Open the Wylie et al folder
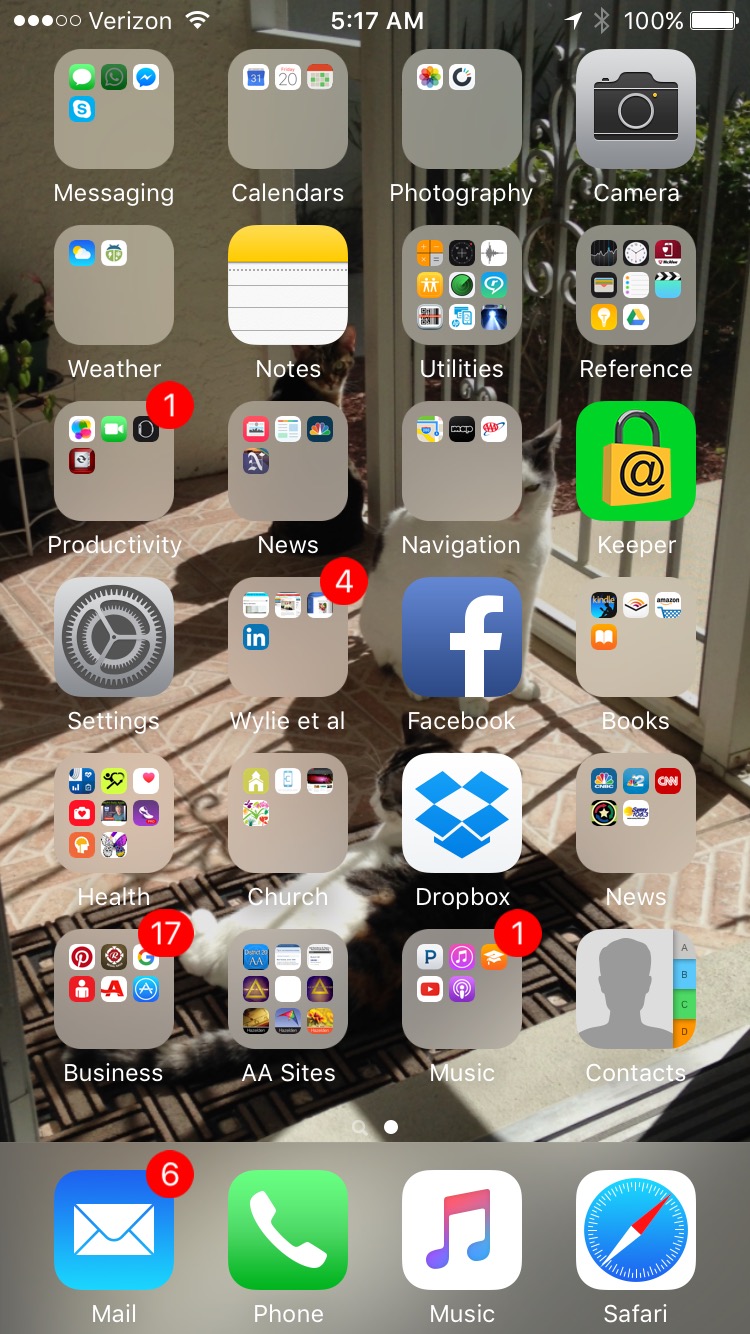Image resolution: width=750 pixels, height=1334 pixels. 288,637
